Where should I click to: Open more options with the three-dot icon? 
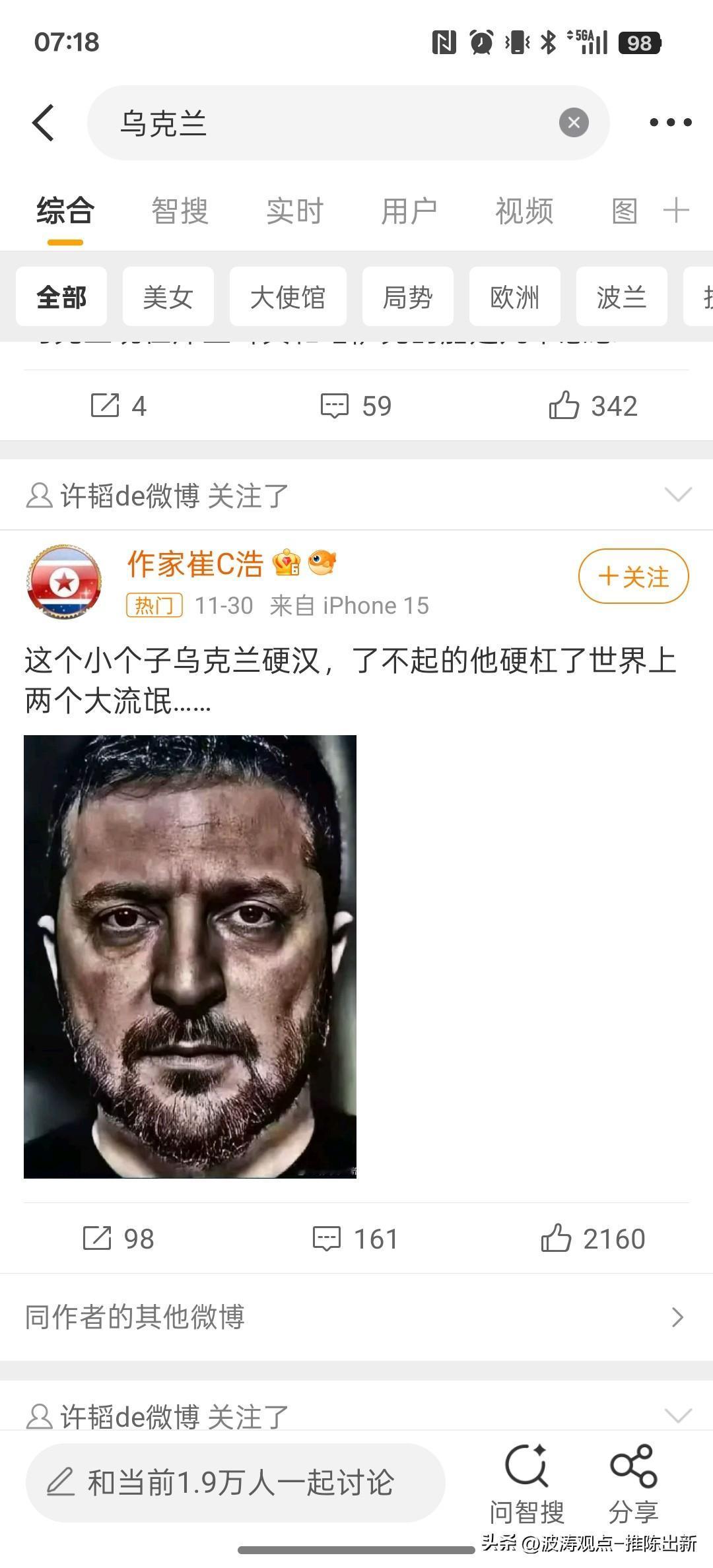click(x=669, y=123)
